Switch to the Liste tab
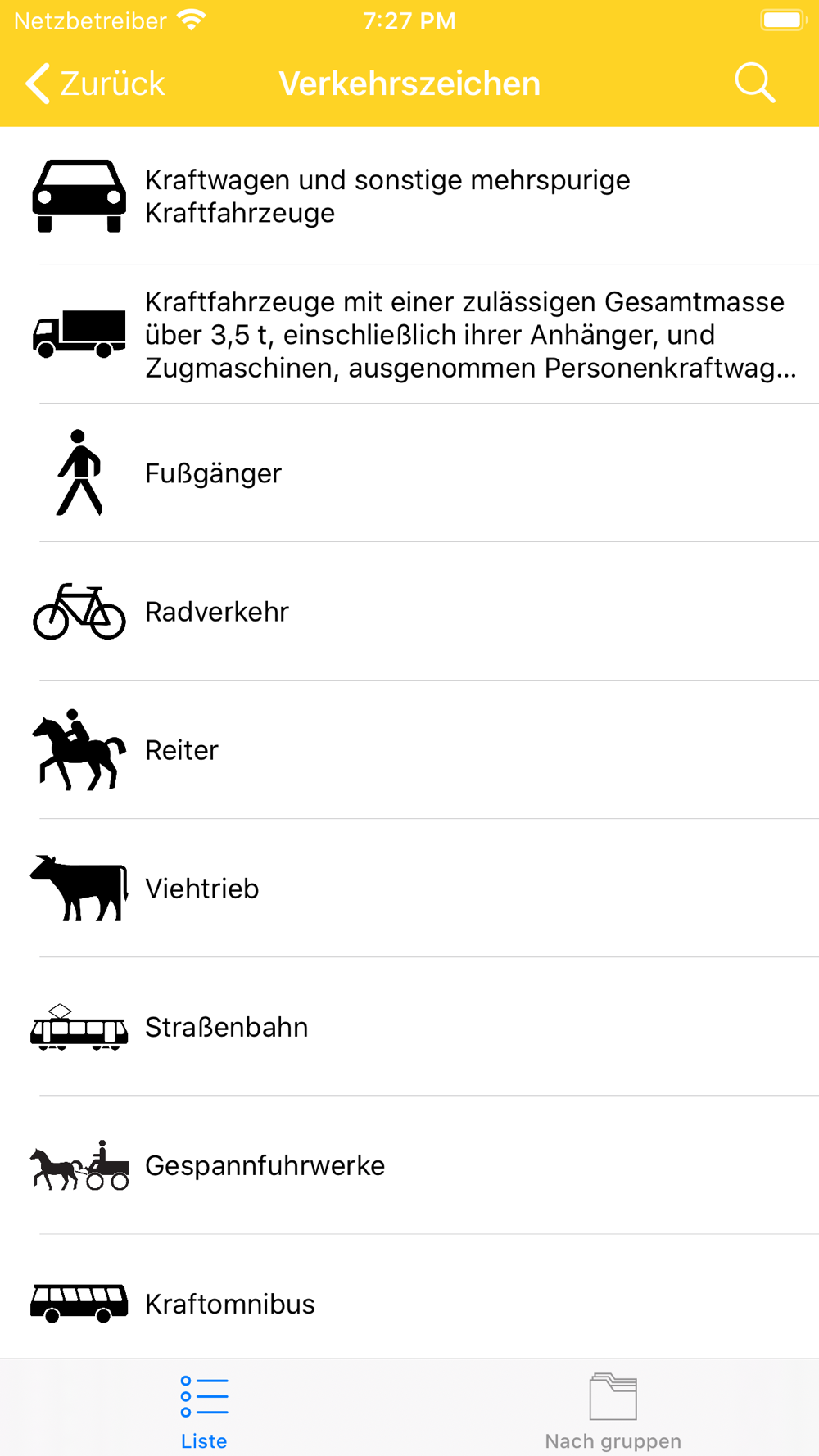Viewport: 819px width, 1456px height. tap(205, 1412)
